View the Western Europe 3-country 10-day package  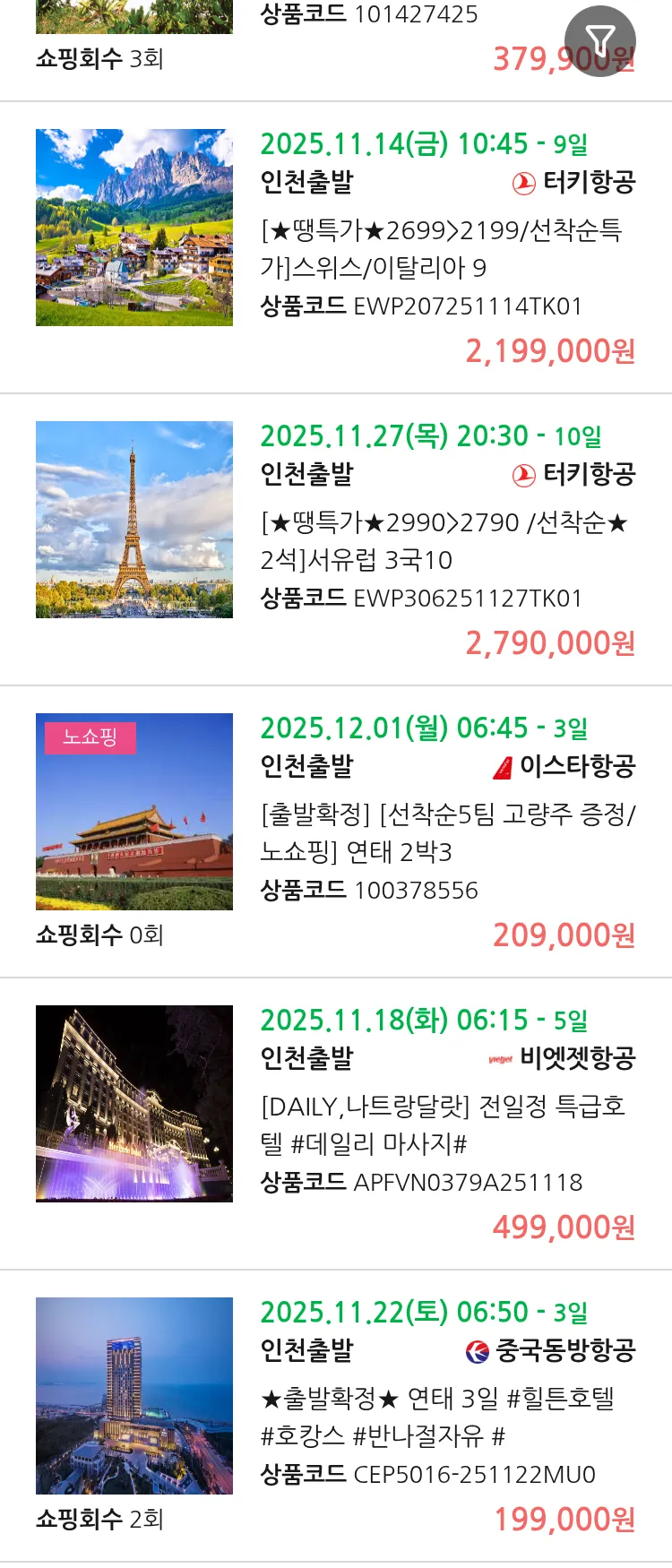(444, 541)
